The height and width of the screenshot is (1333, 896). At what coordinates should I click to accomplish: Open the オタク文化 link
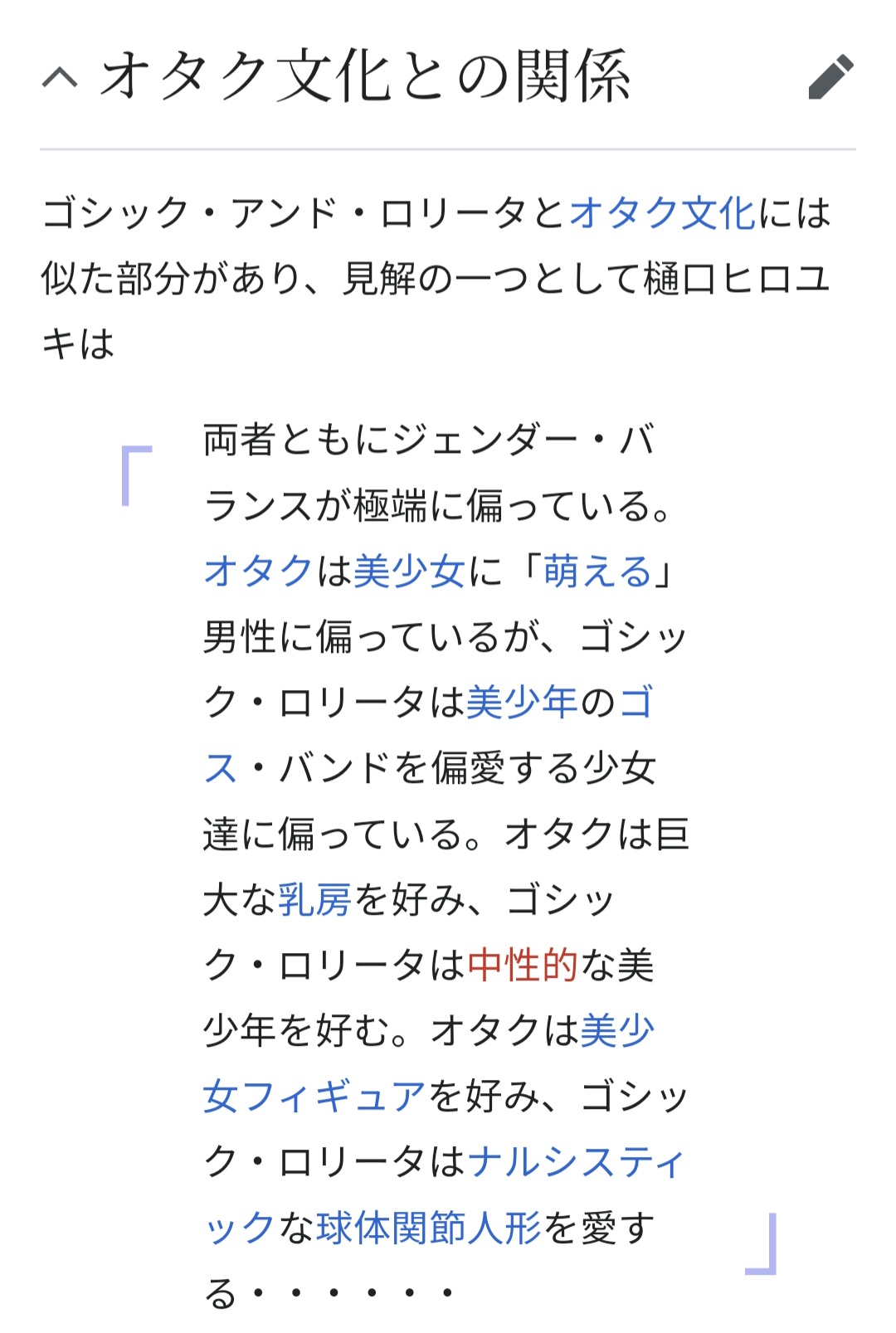pyautogui.click(x=662, y=213)
